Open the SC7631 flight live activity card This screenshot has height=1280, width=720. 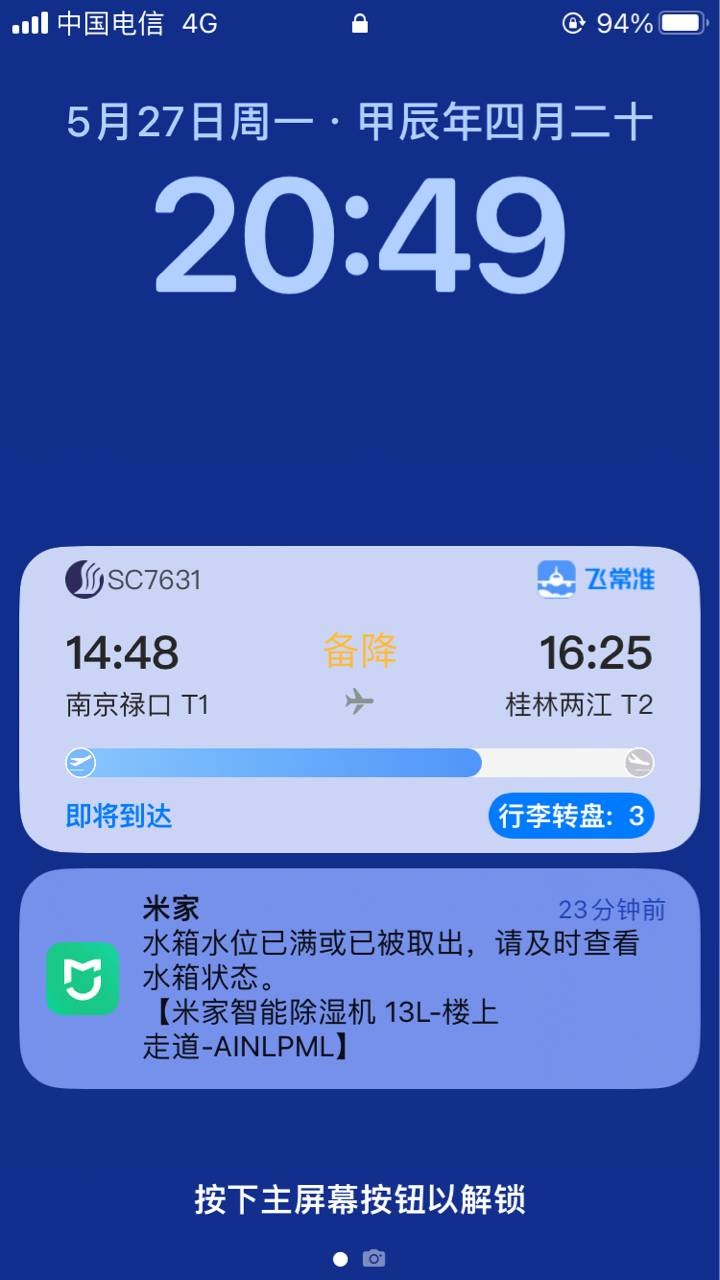pyautogui.click(x=360, y=698)
